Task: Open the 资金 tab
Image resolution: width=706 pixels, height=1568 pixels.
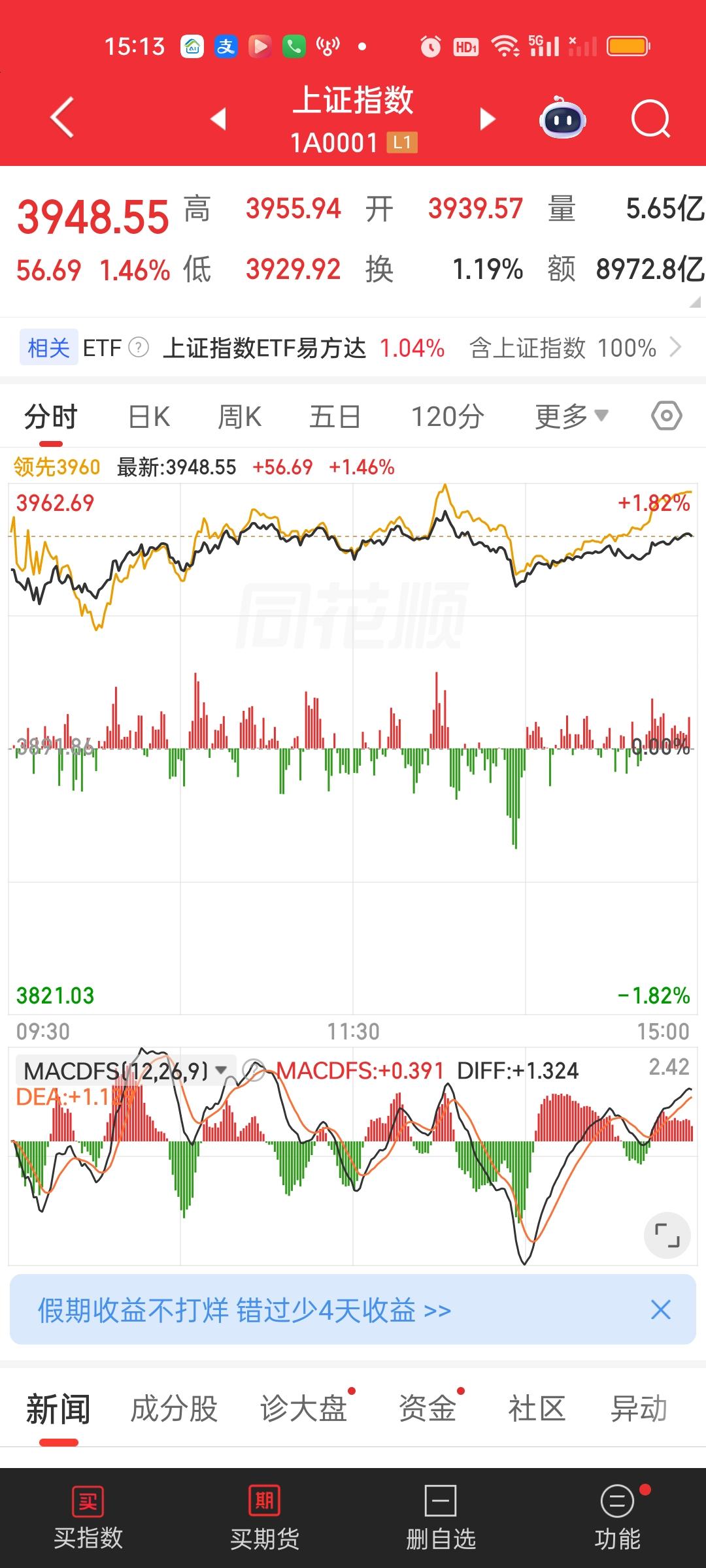Action: point(428,1409)
